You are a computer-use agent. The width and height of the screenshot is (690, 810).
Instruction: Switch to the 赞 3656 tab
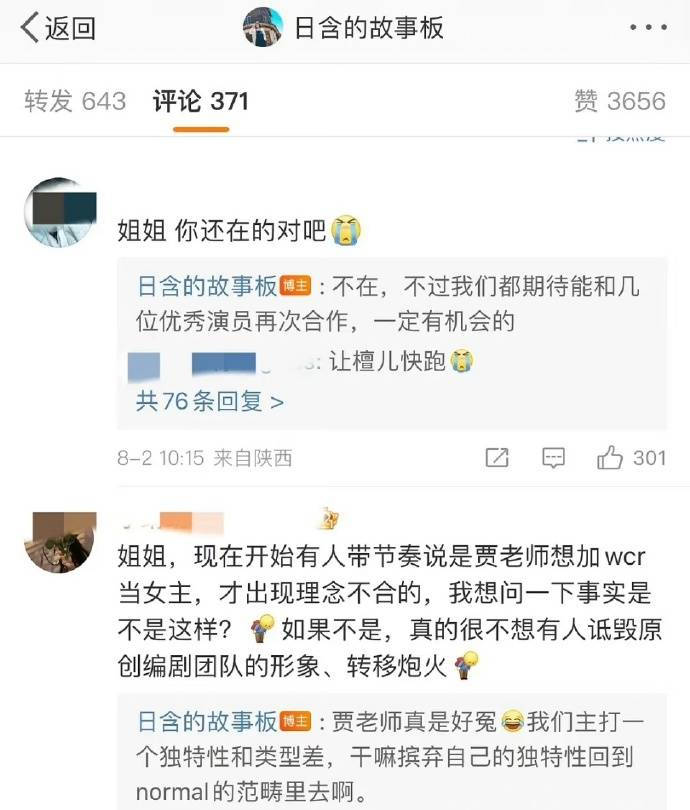(x=620, y=101)
